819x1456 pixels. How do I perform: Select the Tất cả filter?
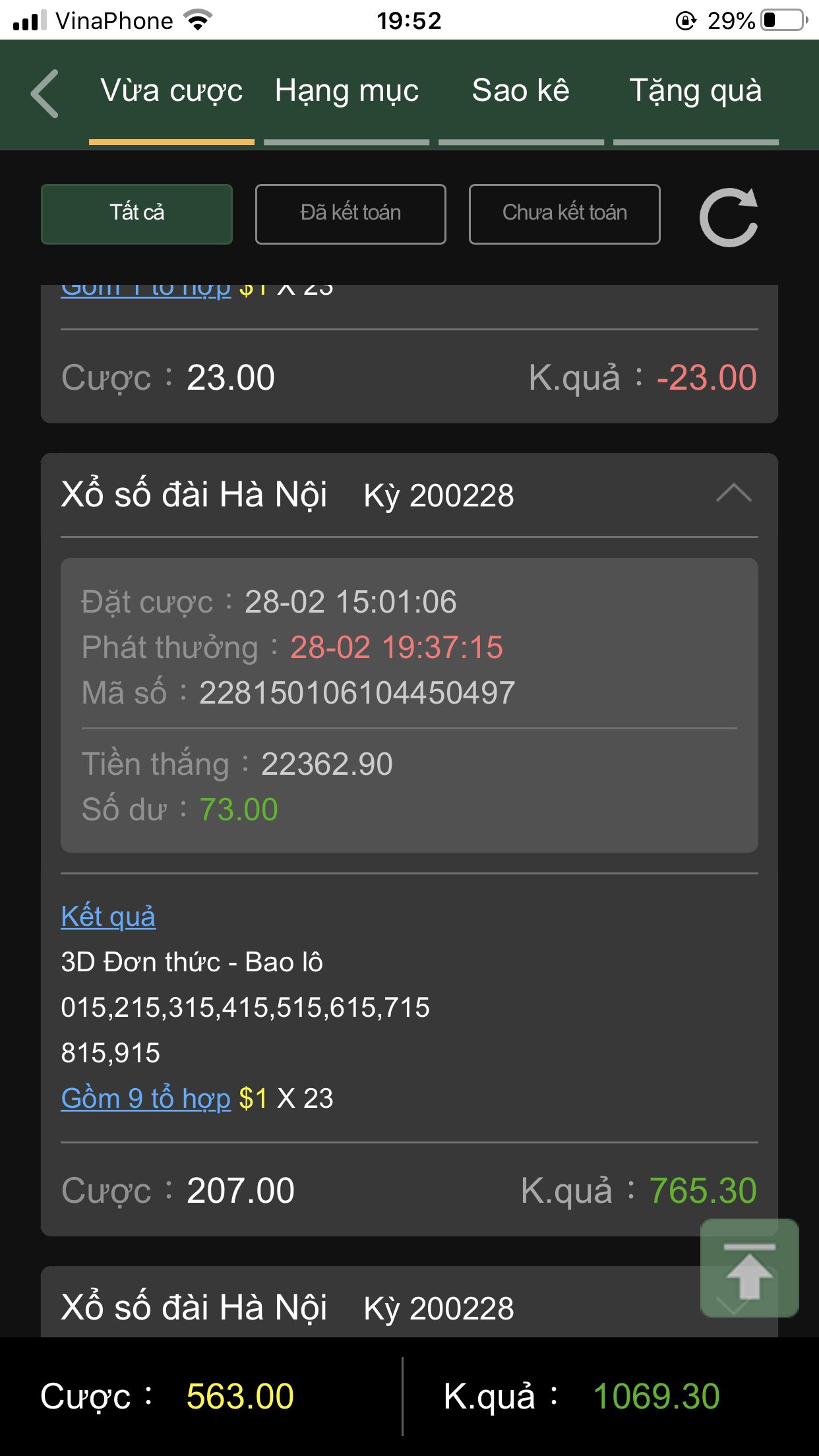coord(136,214)
